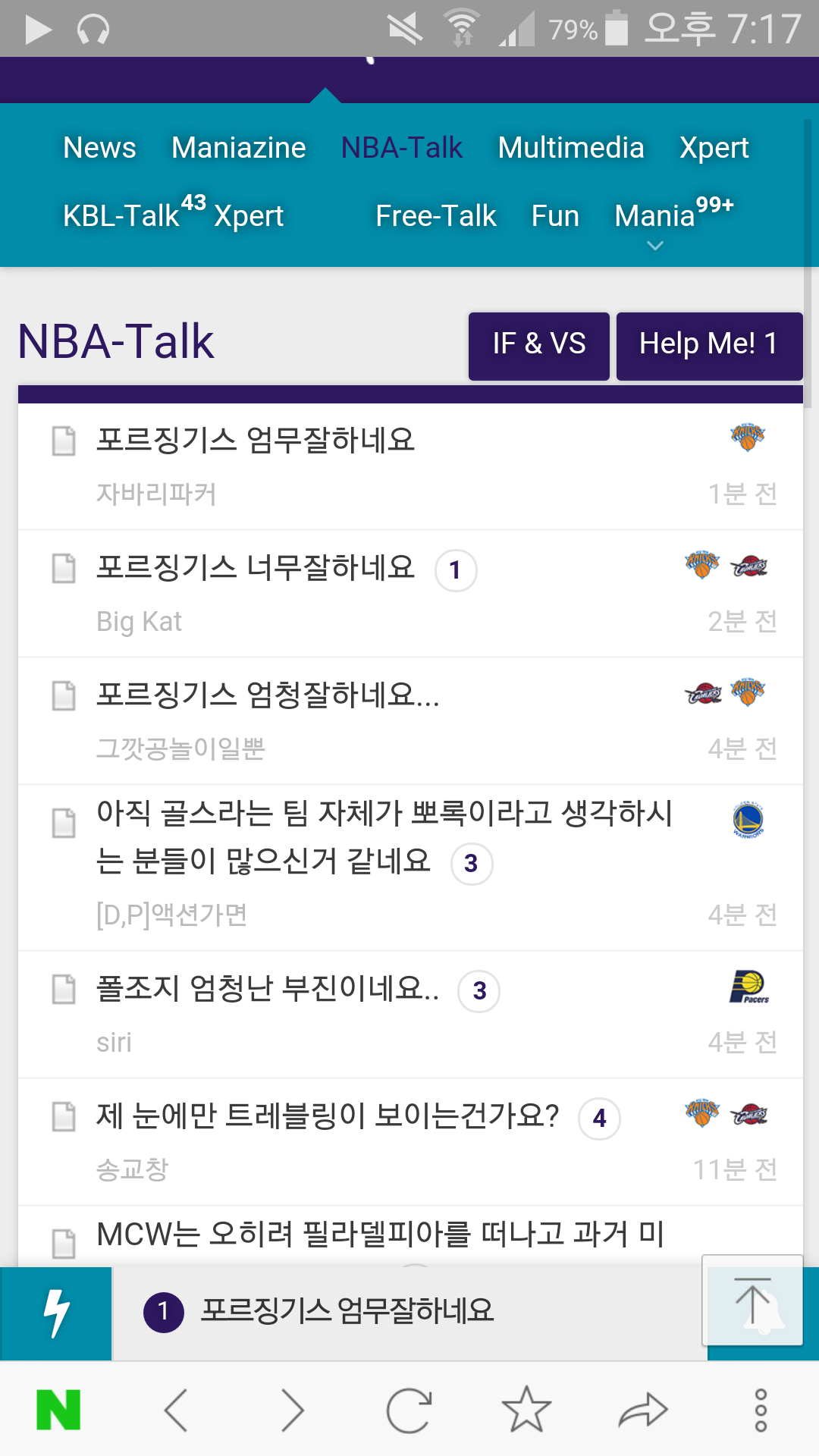
Task: Open post 포르징기스 엄청잘하네요 by 그깟공놀이일뿐
Action: [410, 721]
